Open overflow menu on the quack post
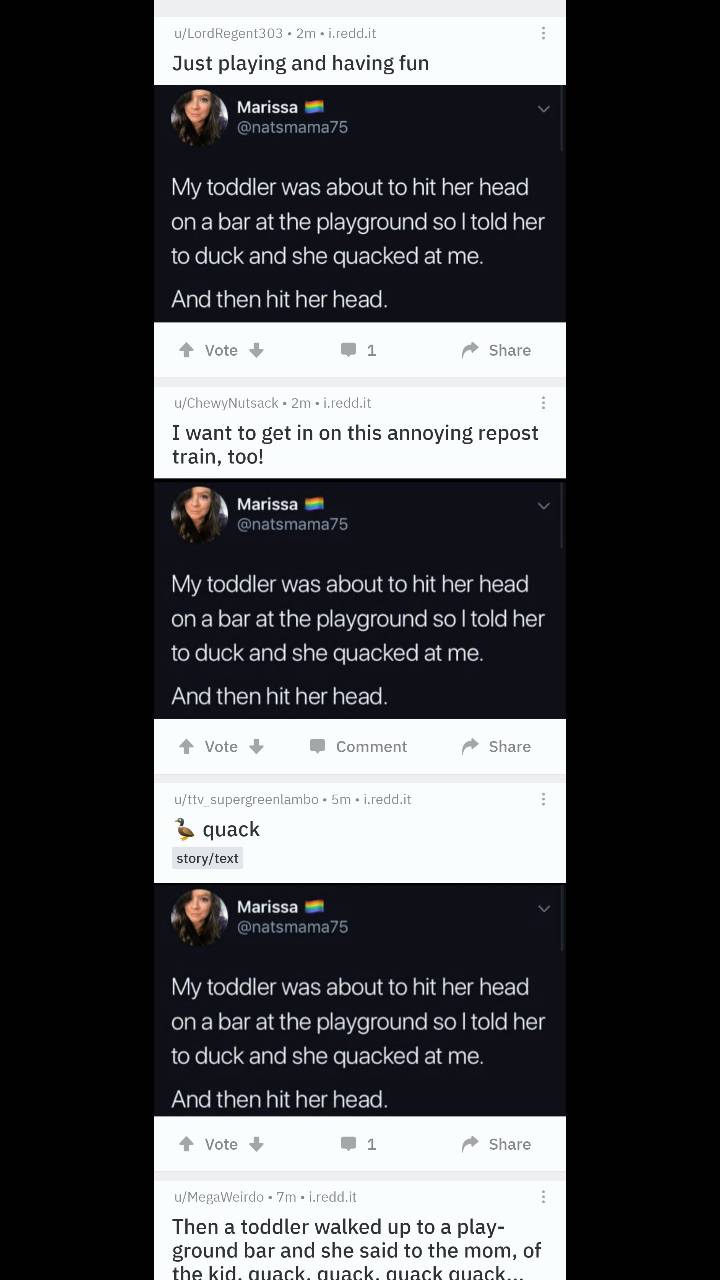Image resolution: width=720 pixels, height=1280 pixels. 543,799
